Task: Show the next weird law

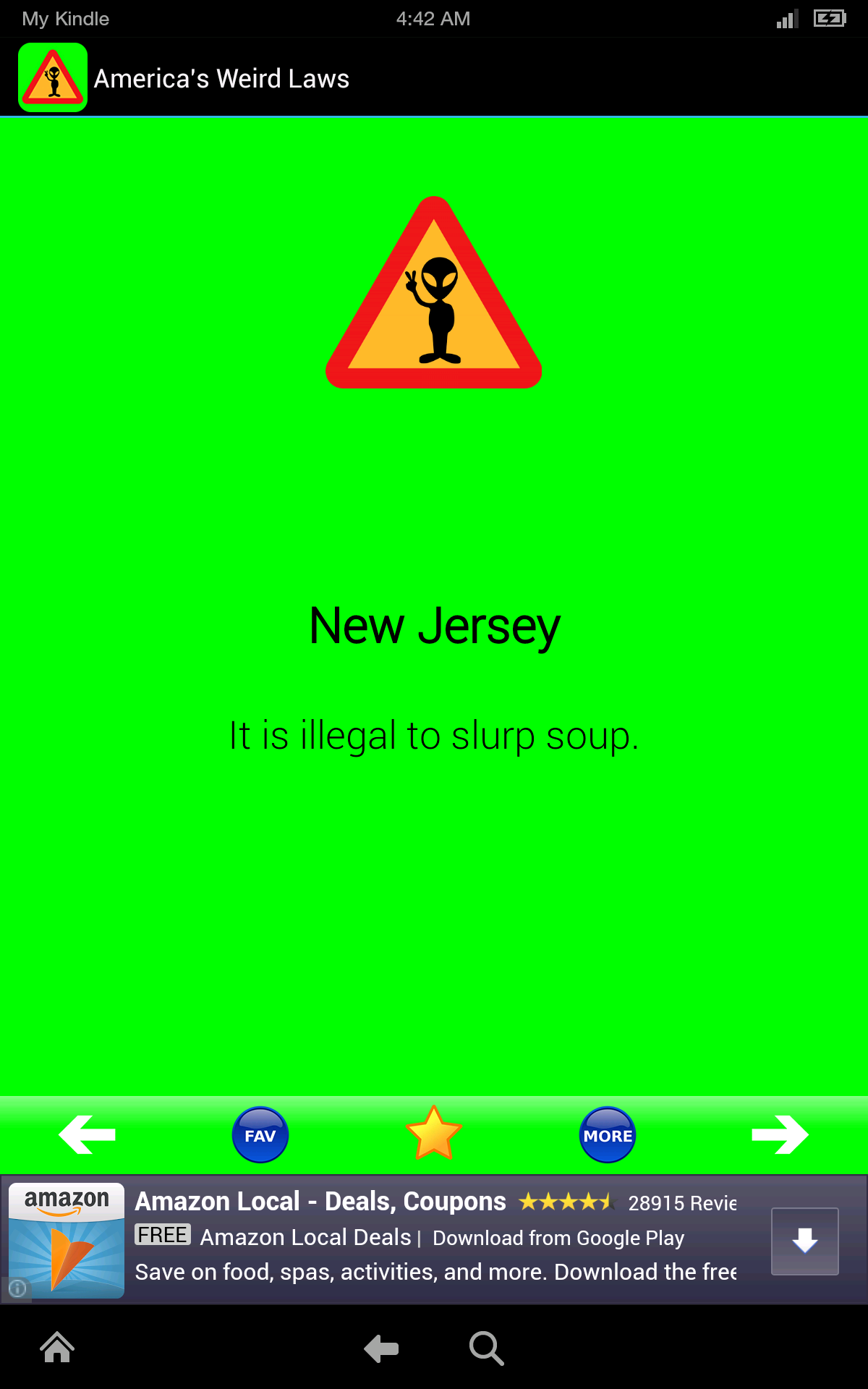Action: click(x=780, y=1134)
